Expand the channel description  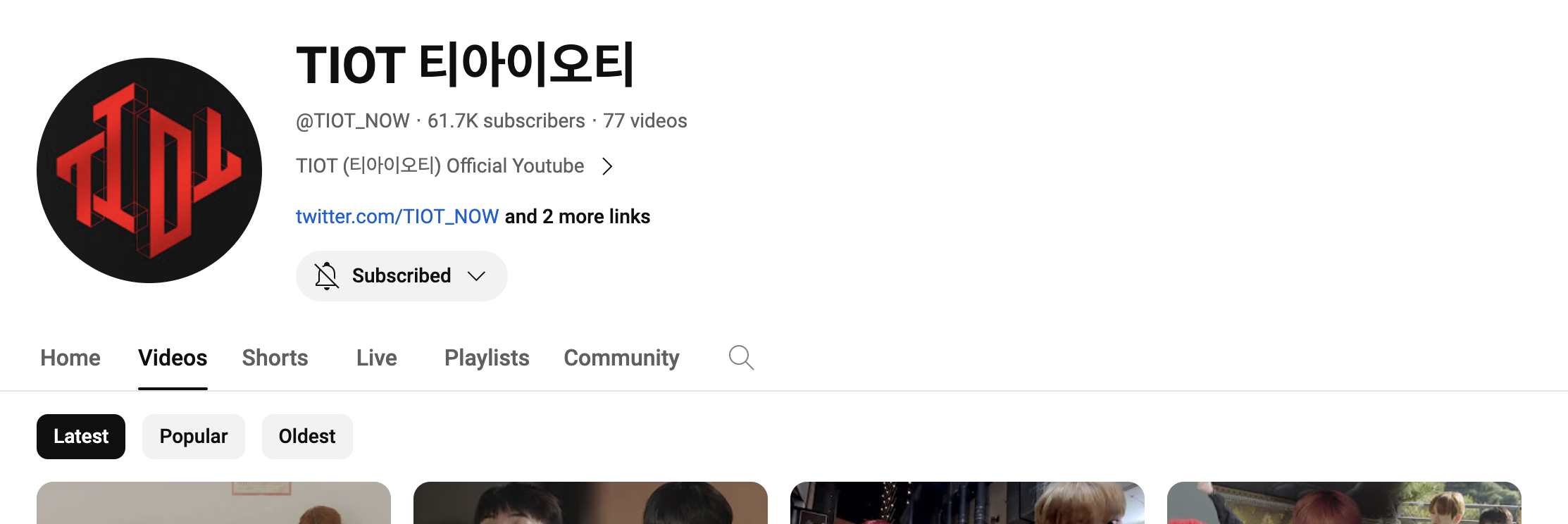coord(607,166)
